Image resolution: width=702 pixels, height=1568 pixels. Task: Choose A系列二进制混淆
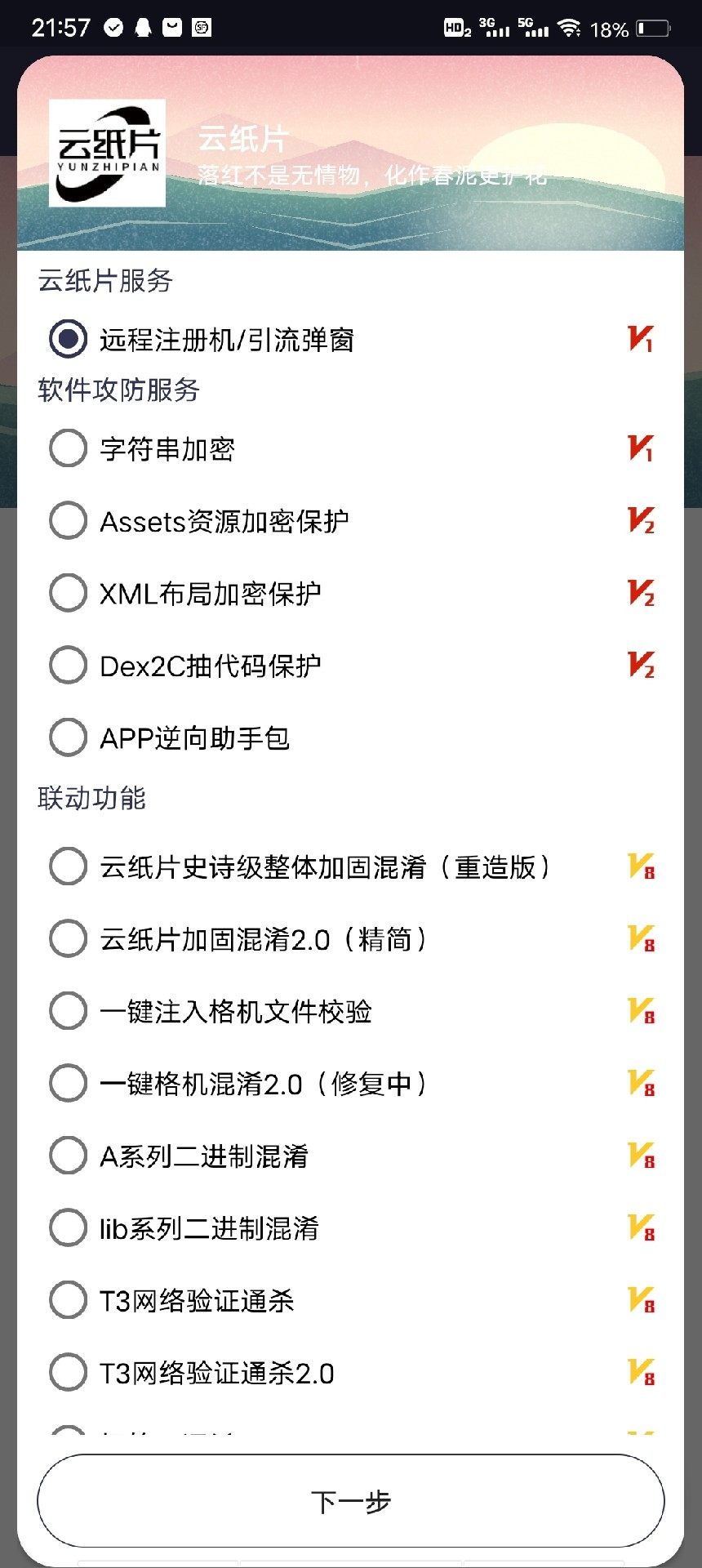[69, 1156]
